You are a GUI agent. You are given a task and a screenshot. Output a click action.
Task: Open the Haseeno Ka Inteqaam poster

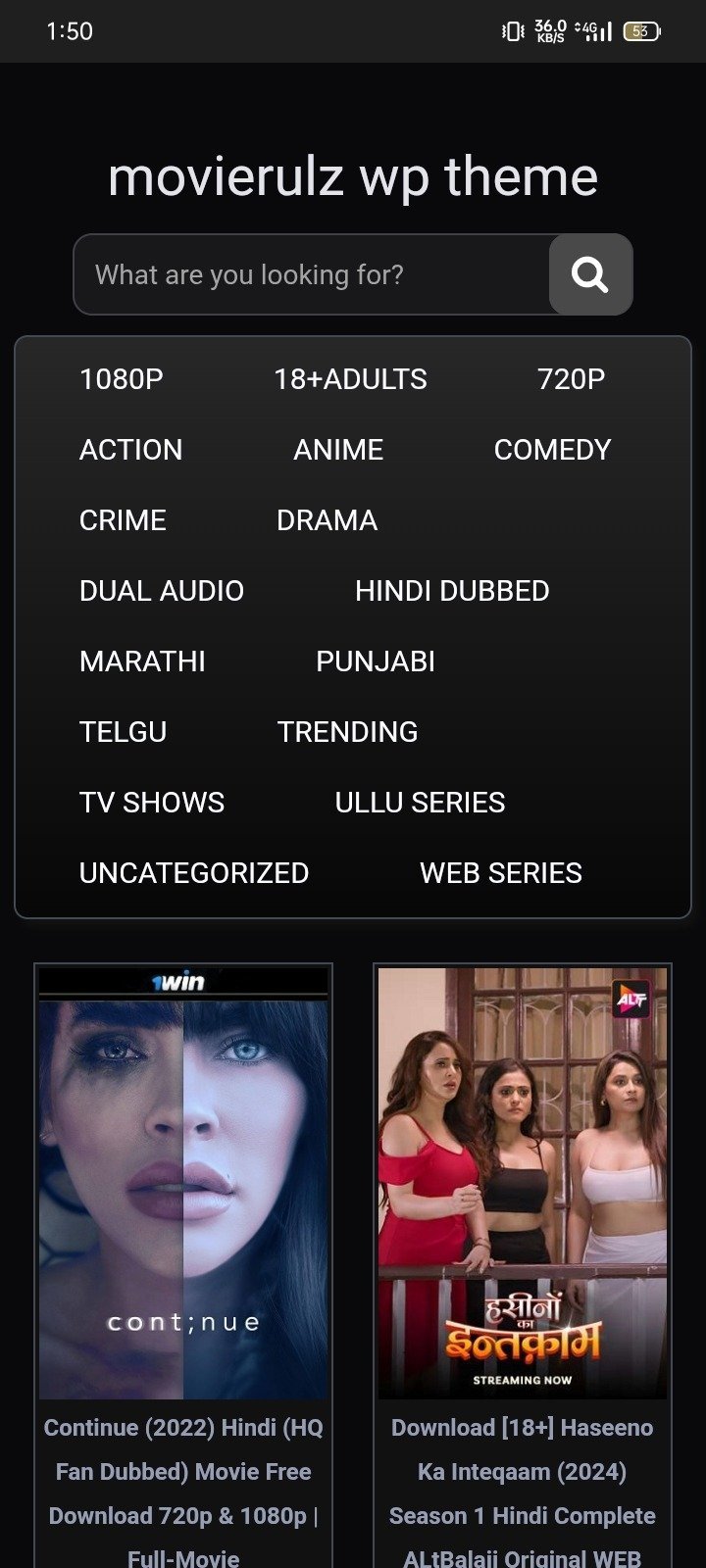(523, 1181)
